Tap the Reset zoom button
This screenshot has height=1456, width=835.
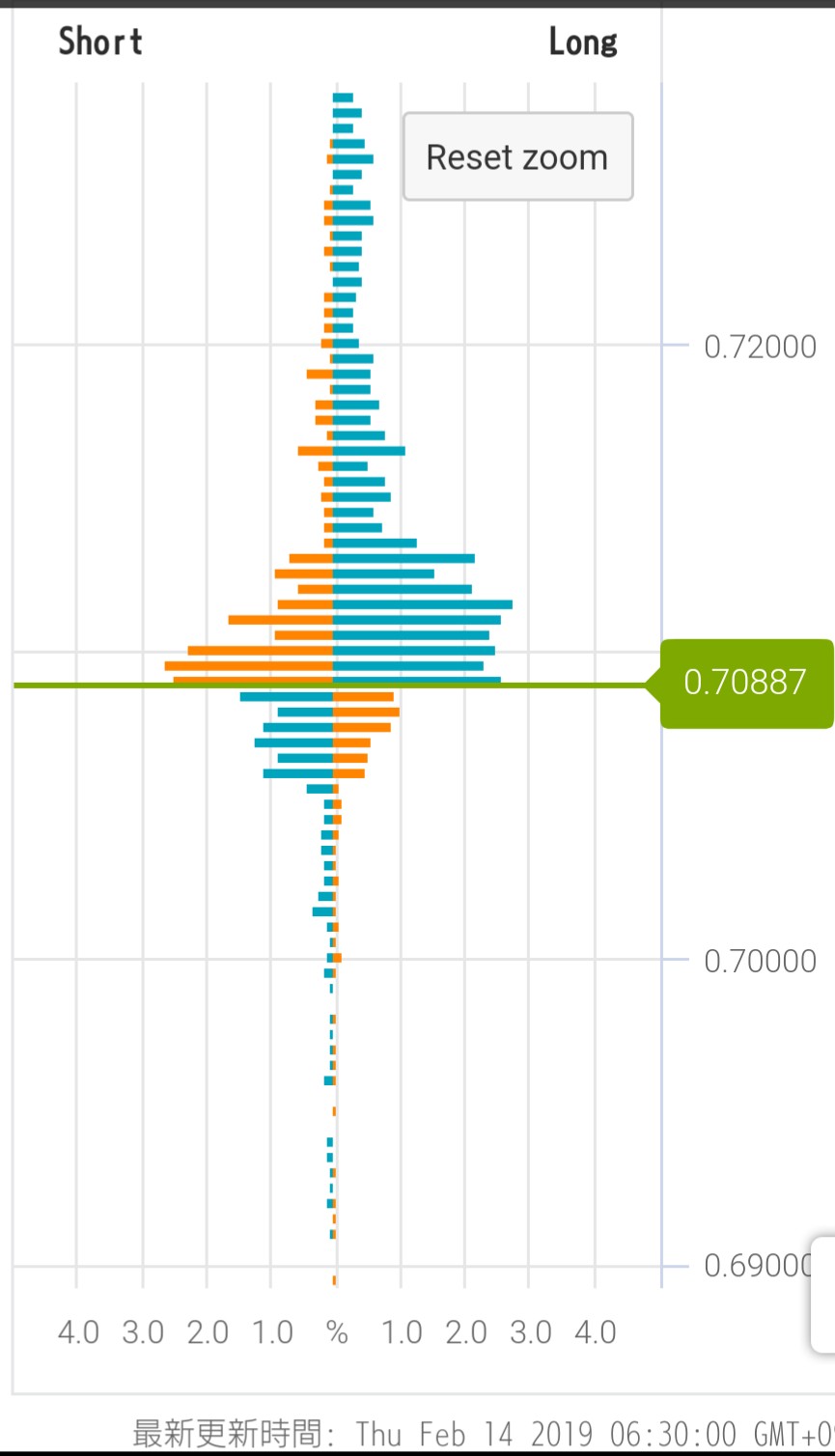point(517,156)
